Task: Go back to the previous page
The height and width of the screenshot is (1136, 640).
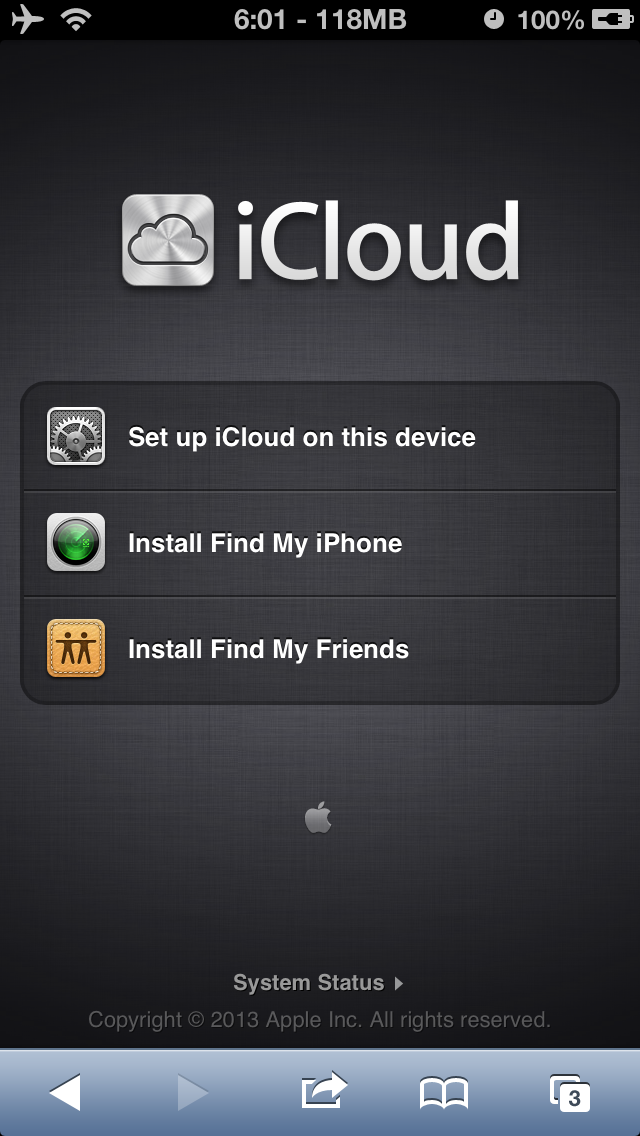Action: 65,1092
